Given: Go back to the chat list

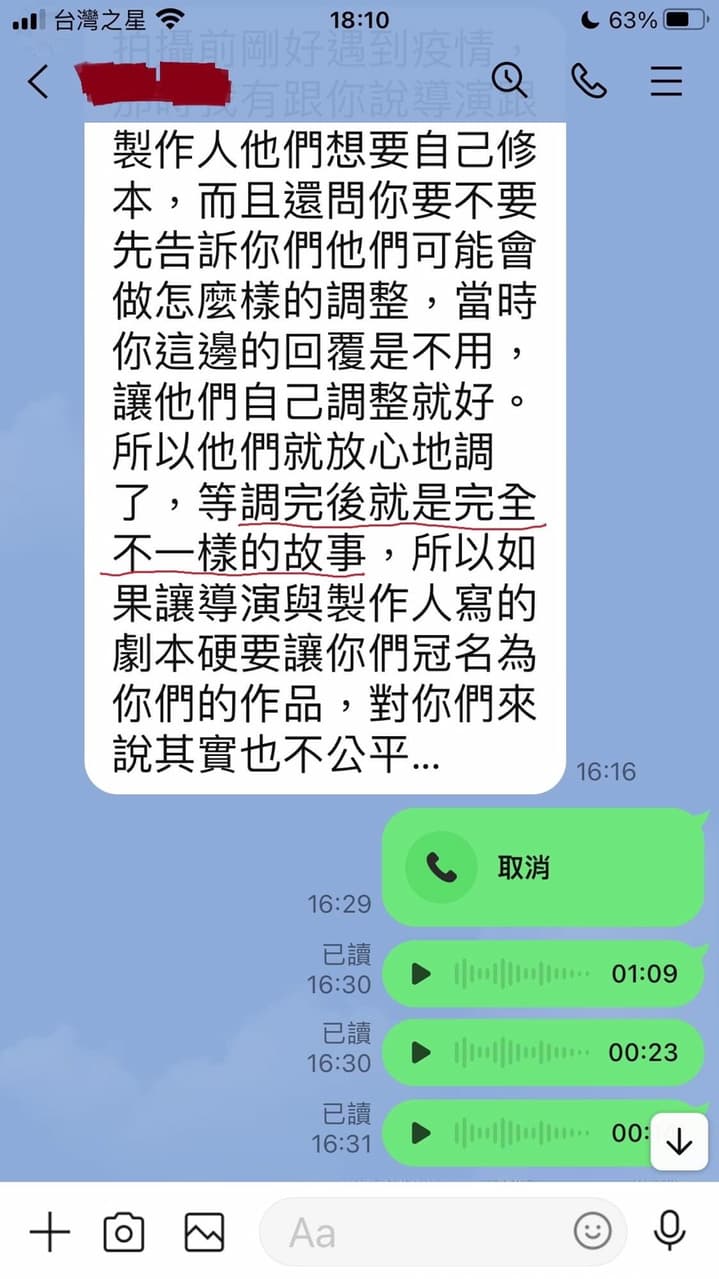Looking at the screenshot, I should (x=38, y=81).
